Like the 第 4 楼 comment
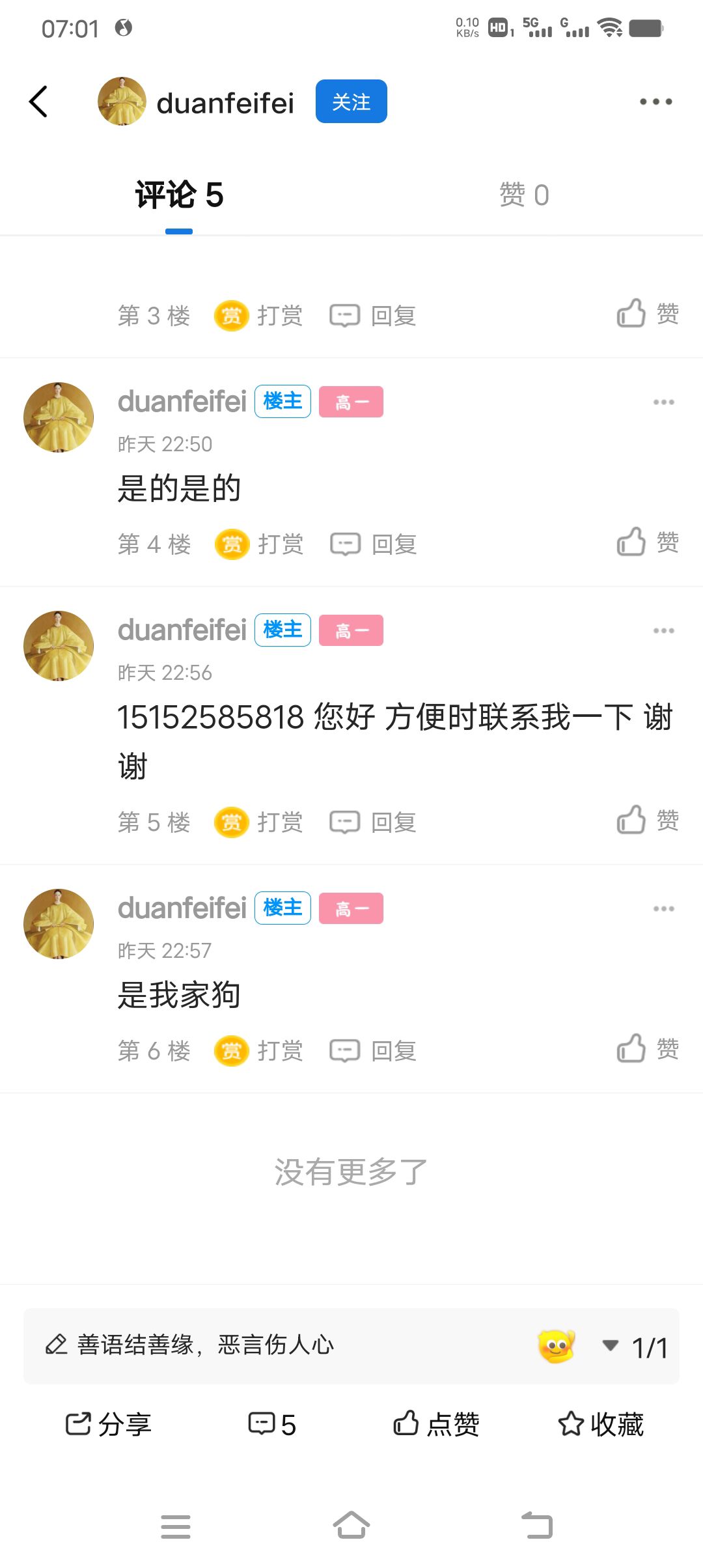This screenshot has height=1568, width=703. (648, 542)
